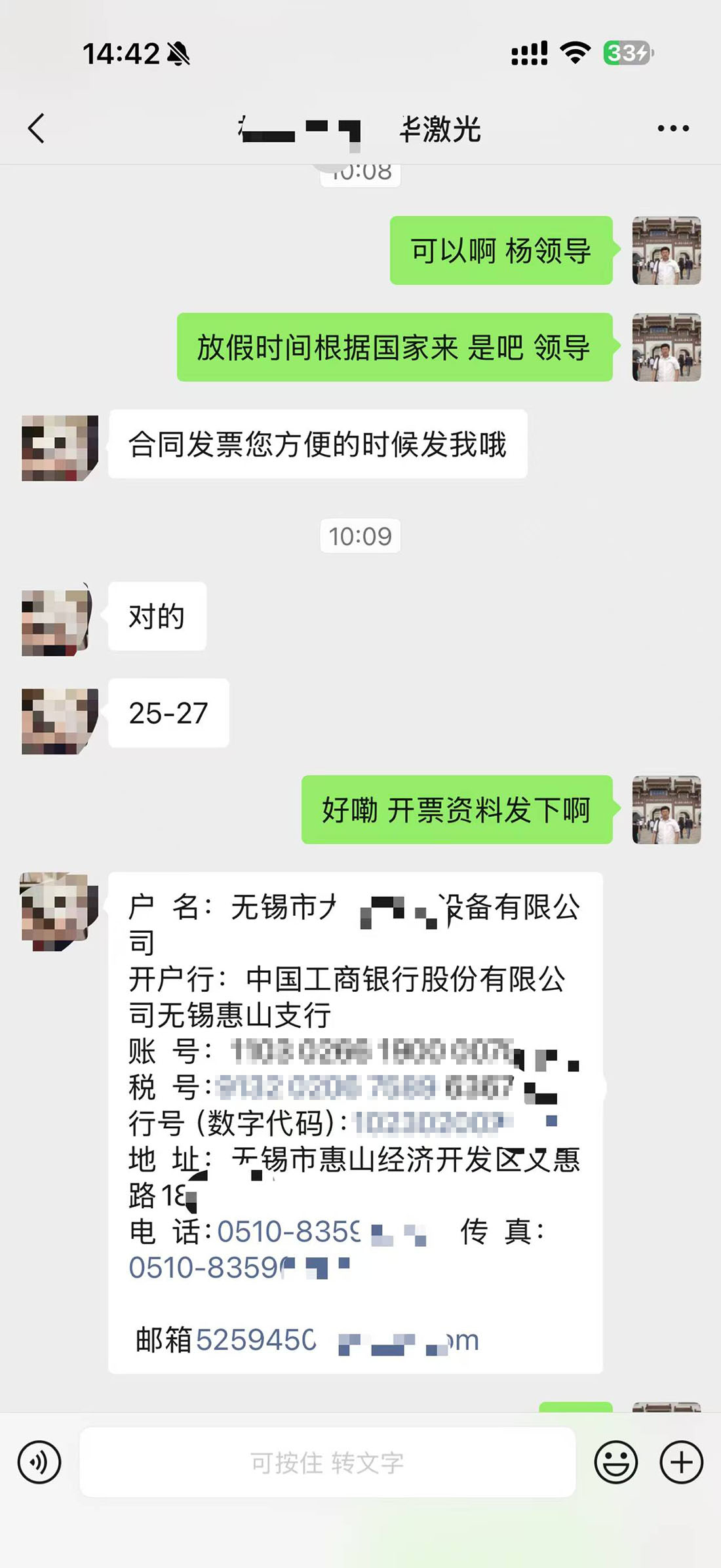Tap the hold-to-talk input bar
The height and width of the screenshot is (1568, 721).
328,1462
